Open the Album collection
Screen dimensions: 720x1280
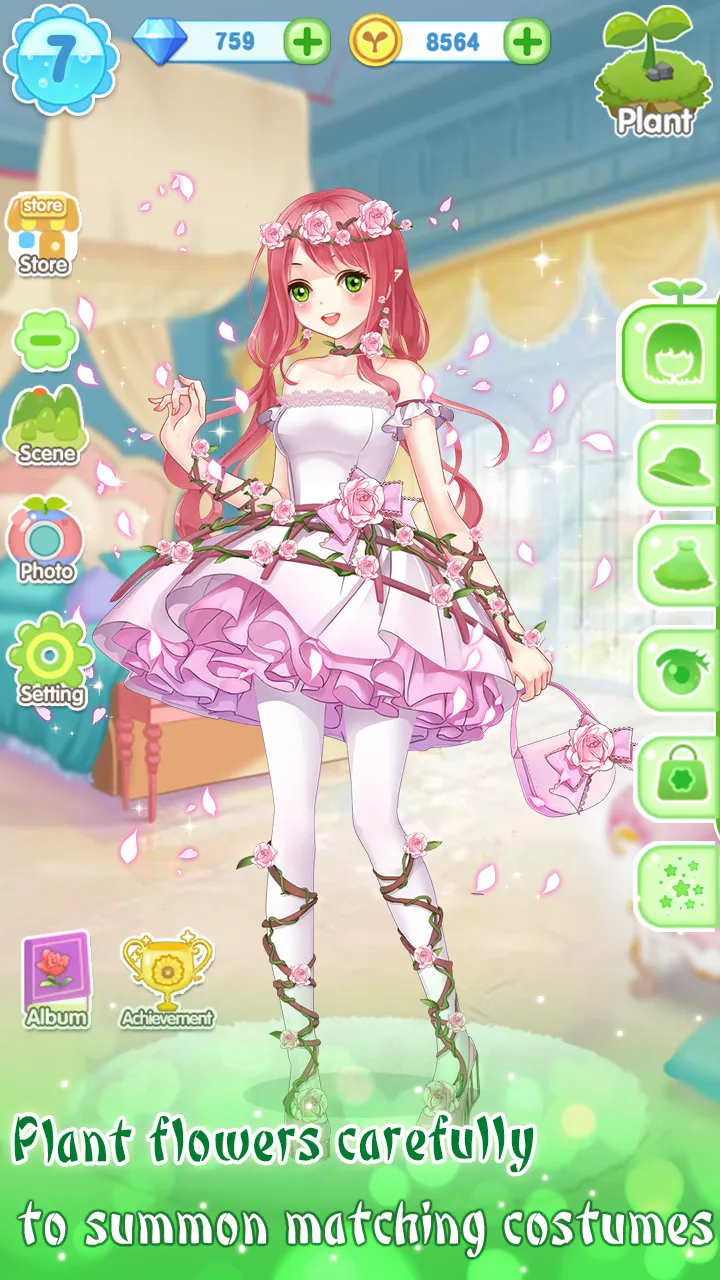[57, 975]
